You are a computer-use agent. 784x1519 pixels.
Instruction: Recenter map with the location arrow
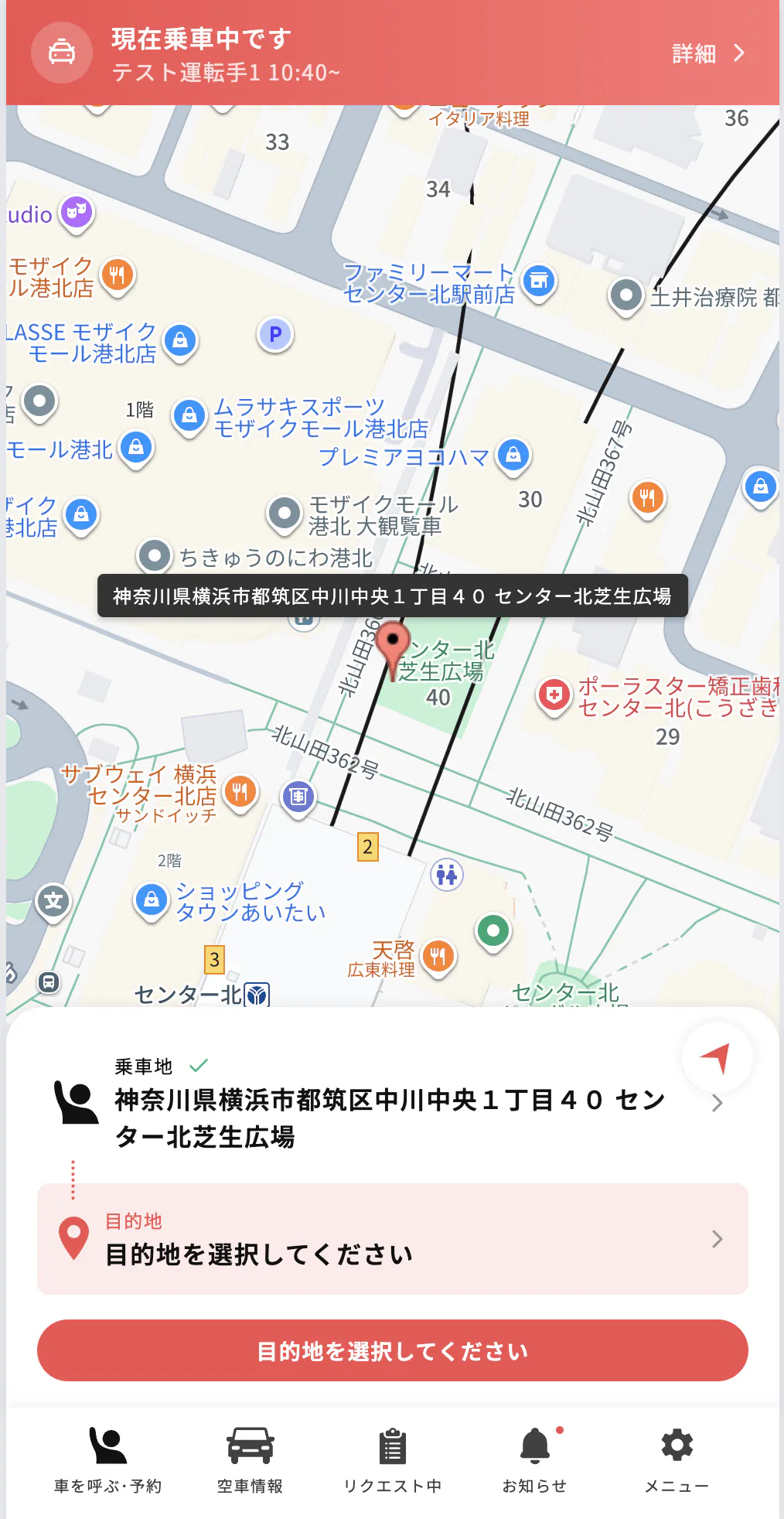[717, 1057]
